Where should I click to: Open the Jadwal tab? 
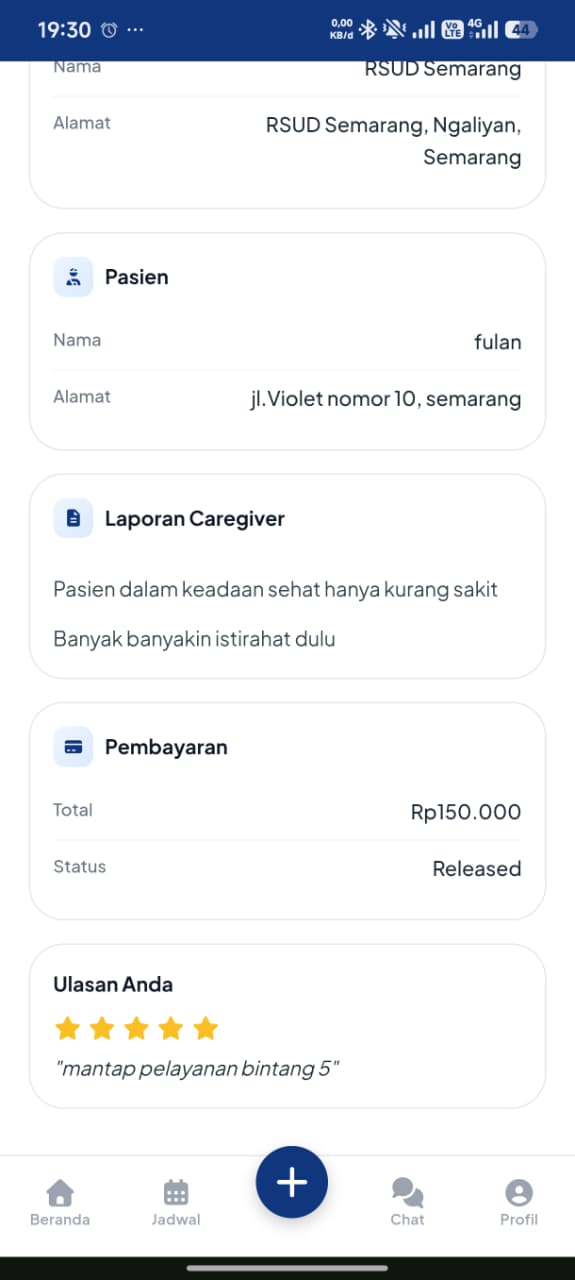coord(176,1202)
